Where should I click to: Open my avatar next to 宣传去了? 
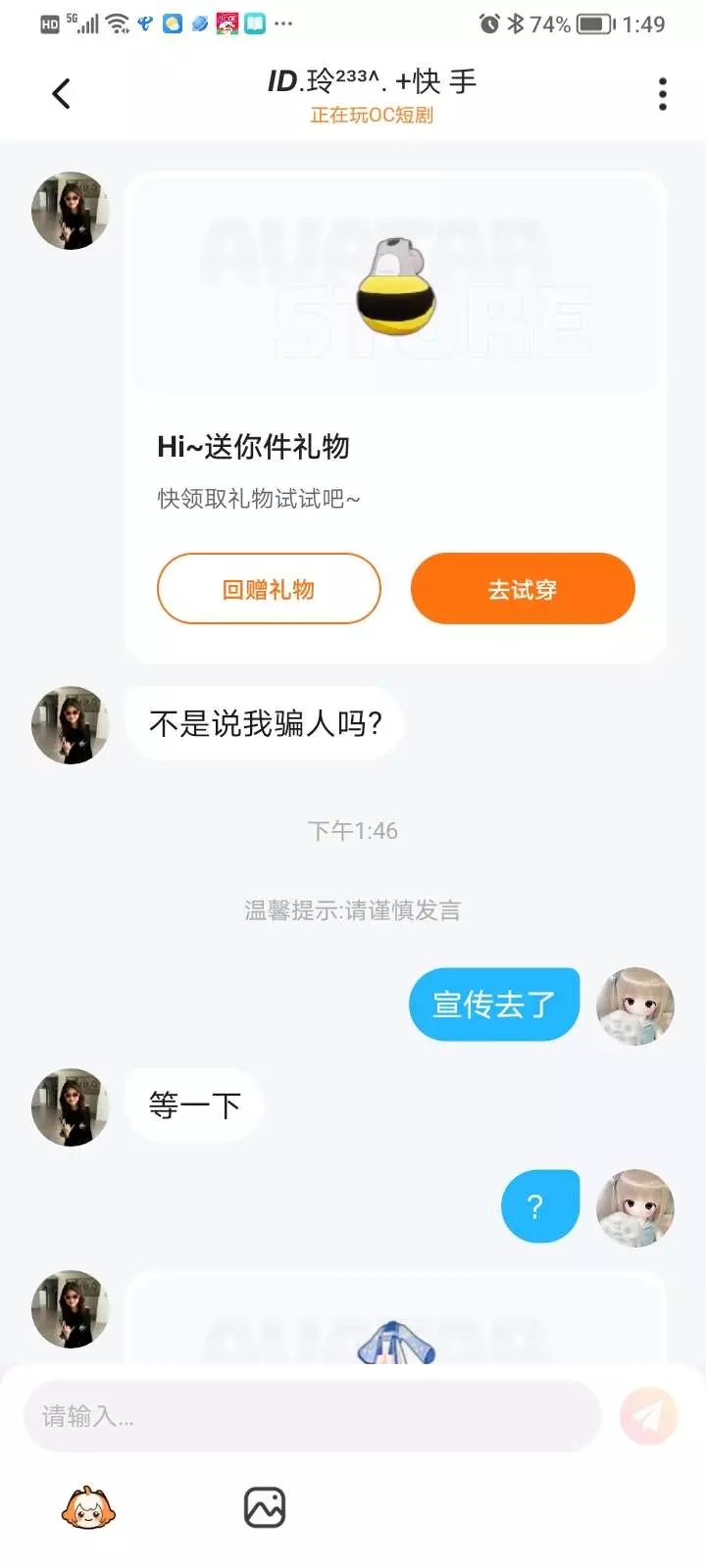[635, 1006]
